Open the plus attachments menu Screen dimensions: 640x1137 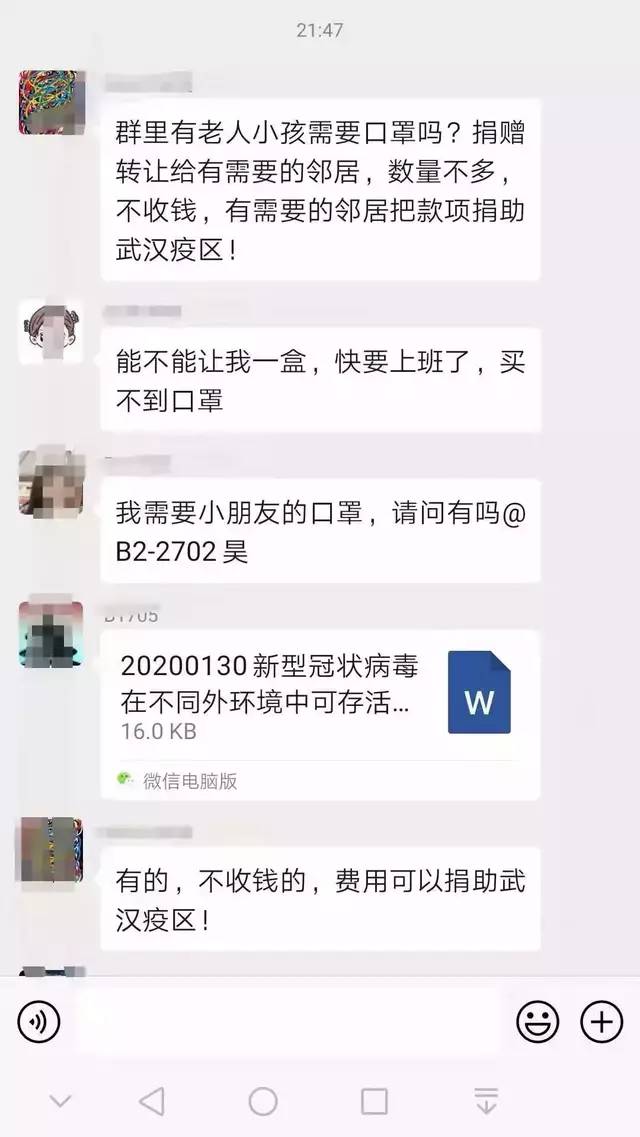[601, 1022]
